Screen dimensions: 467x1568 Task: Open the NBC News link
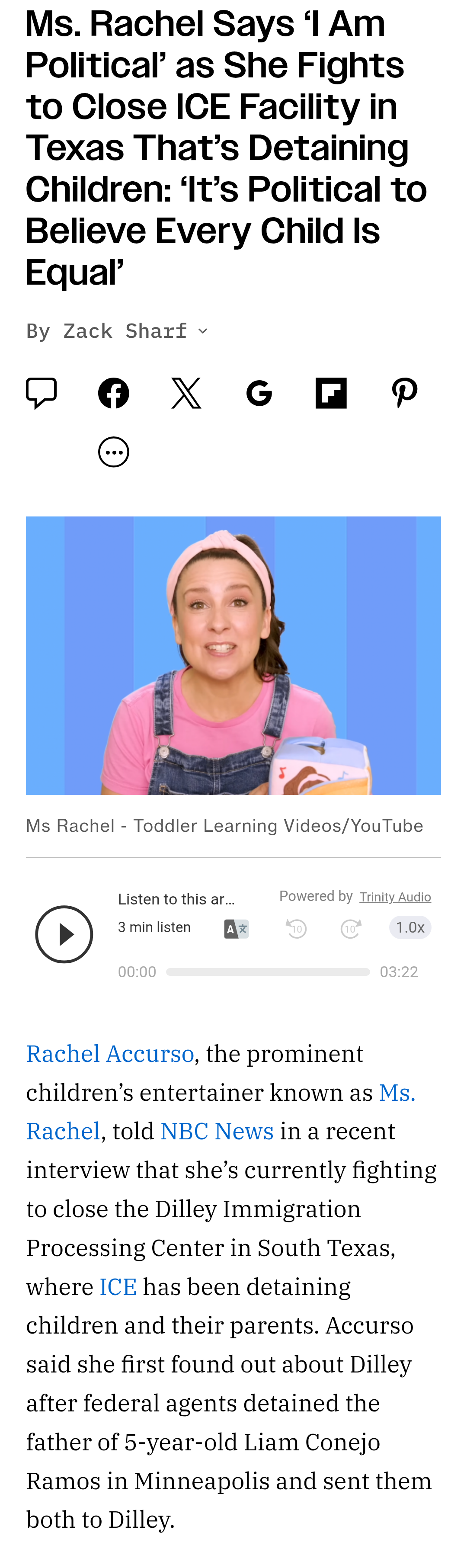tap(217, 1132)
